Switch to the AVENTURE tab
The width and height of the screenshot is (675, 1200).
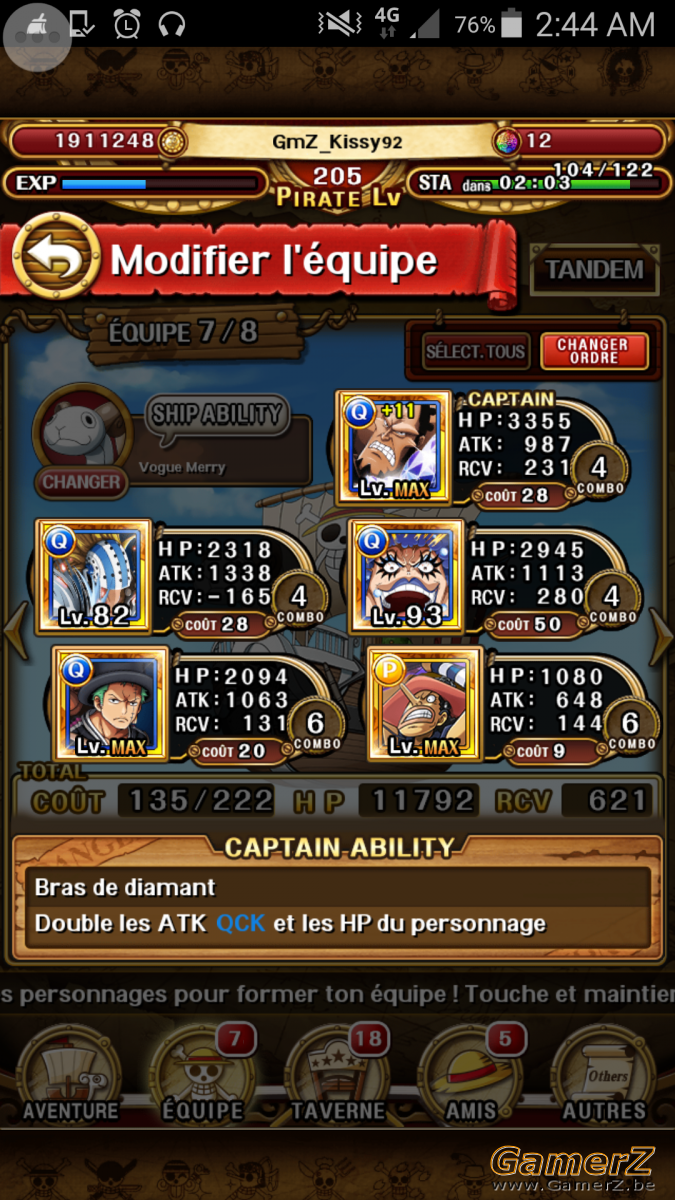[x=70, y=1077]
